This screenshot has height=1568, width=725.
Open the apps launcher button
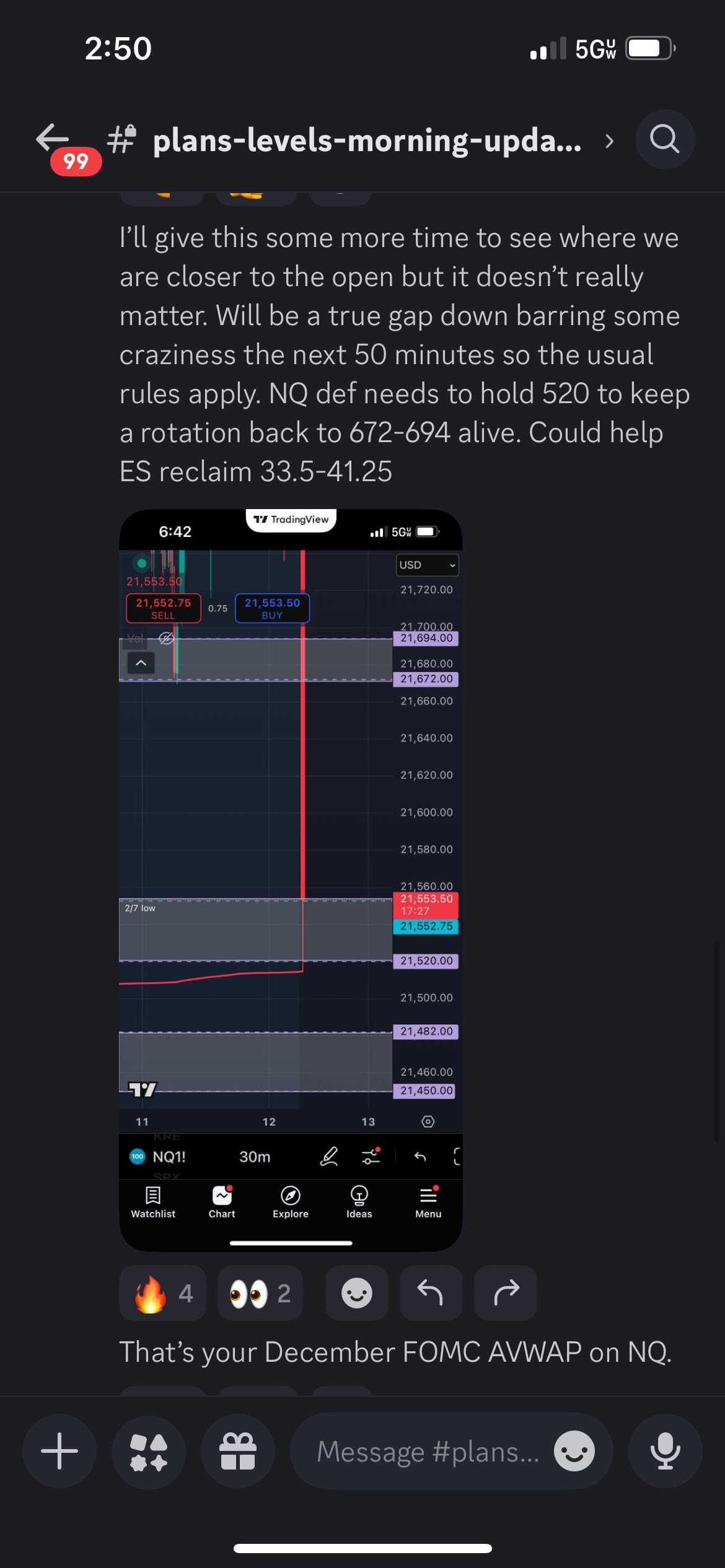(x=149, y=1451)
